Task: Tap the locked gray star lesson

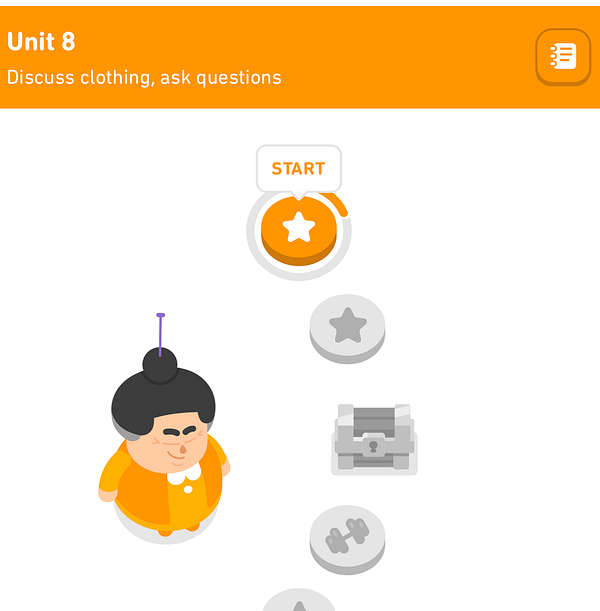Action: (347, 327)
